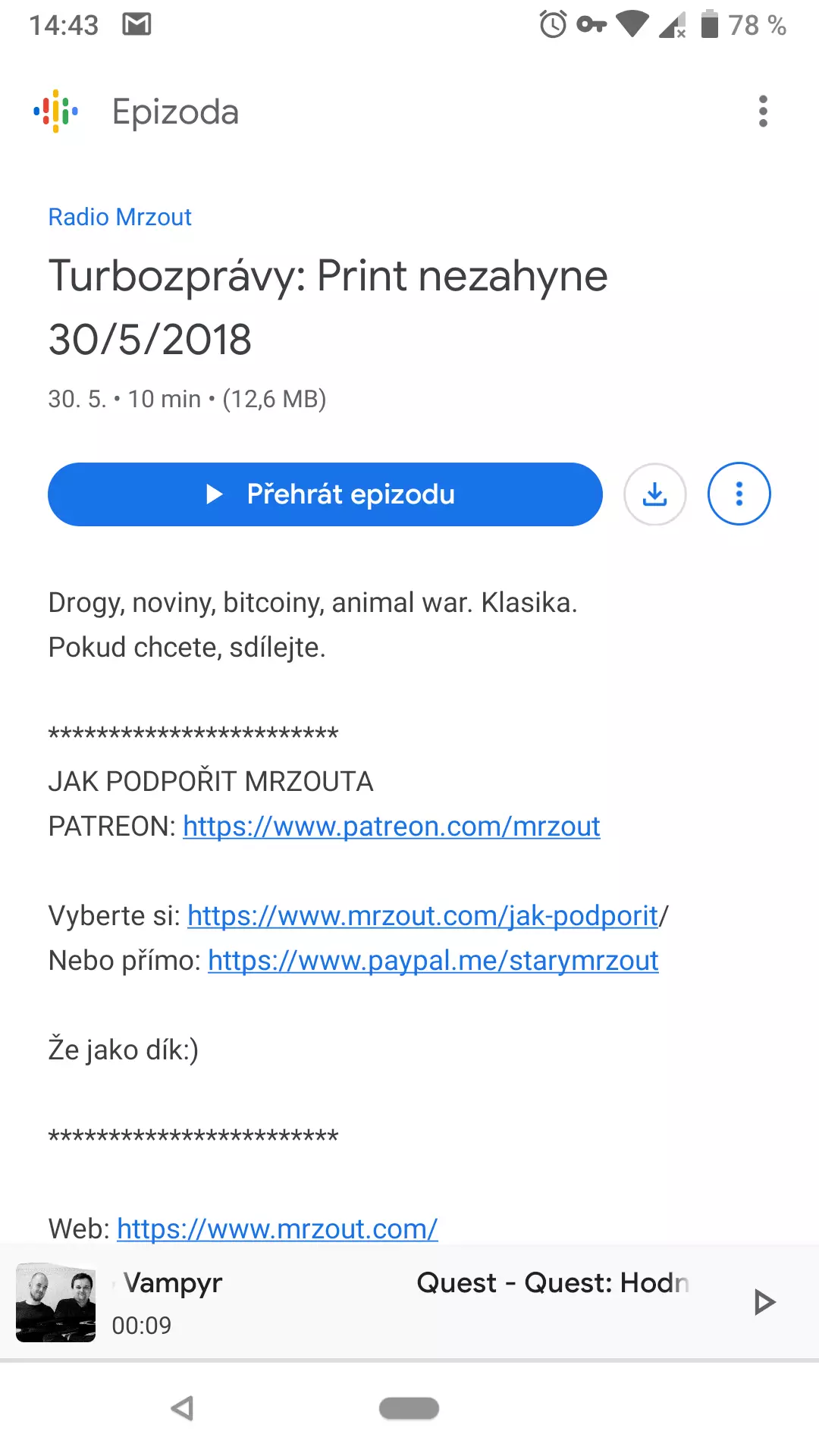Open the overflow menu in the app bar
The width and height of the screenshot is (819, 1456).
point(763,111)
